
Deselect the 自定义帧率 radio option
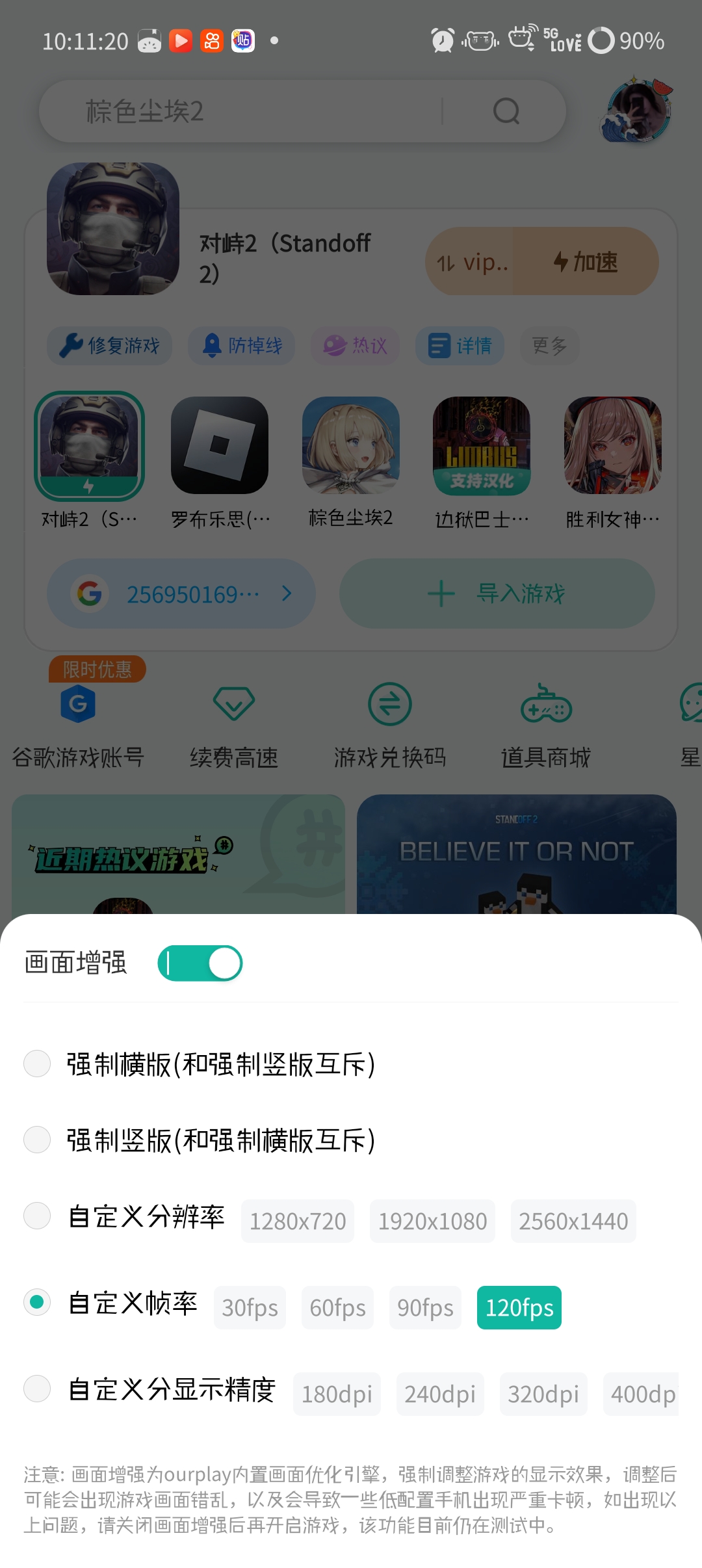37,1302
